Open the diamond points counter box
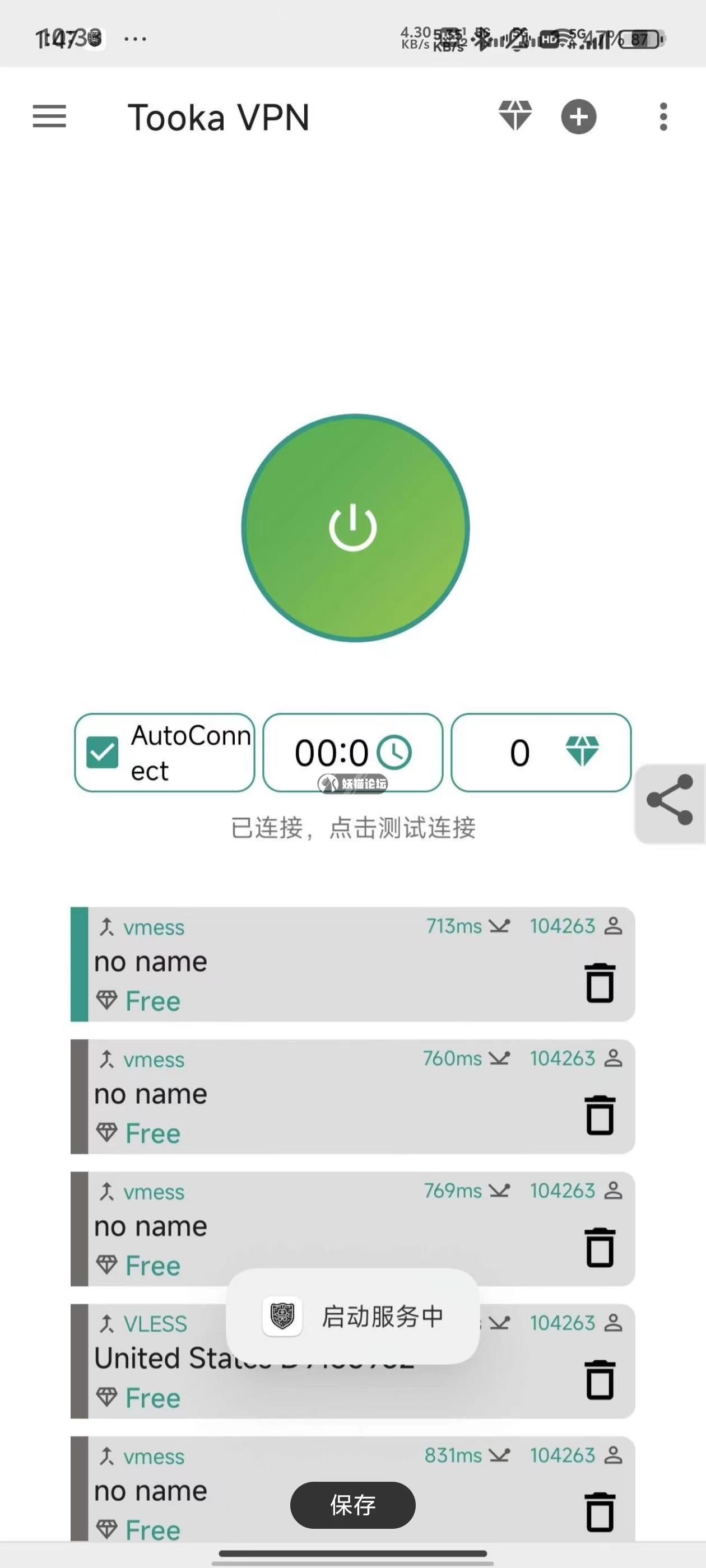706x1568 pixels. [x=540, y=752]
